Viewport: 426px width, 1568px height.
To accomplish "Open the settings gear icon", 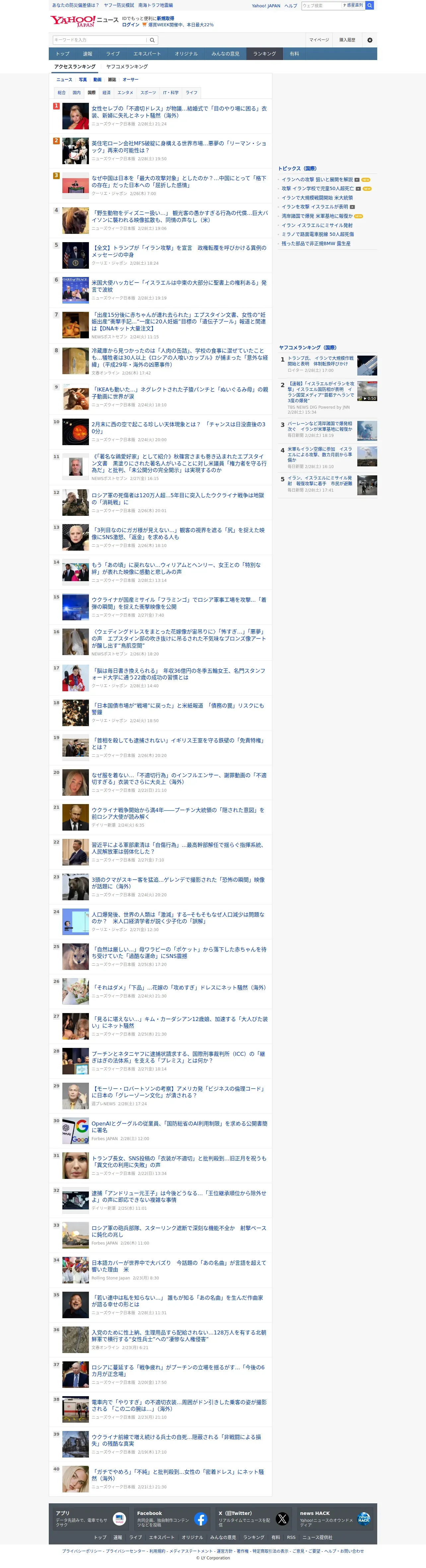I will [369, 40].
